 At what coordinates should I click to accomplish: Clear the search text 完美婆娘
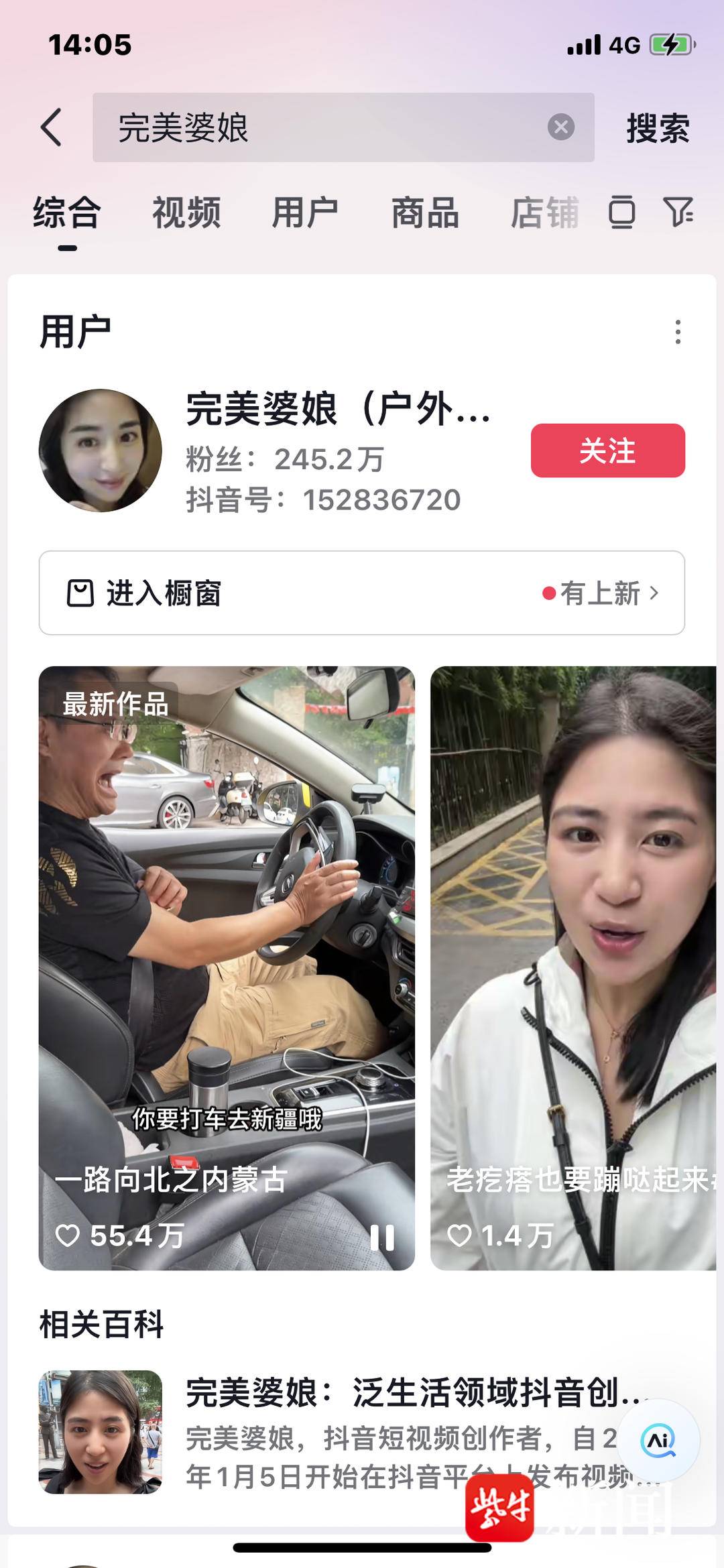(x=560, y=127)
